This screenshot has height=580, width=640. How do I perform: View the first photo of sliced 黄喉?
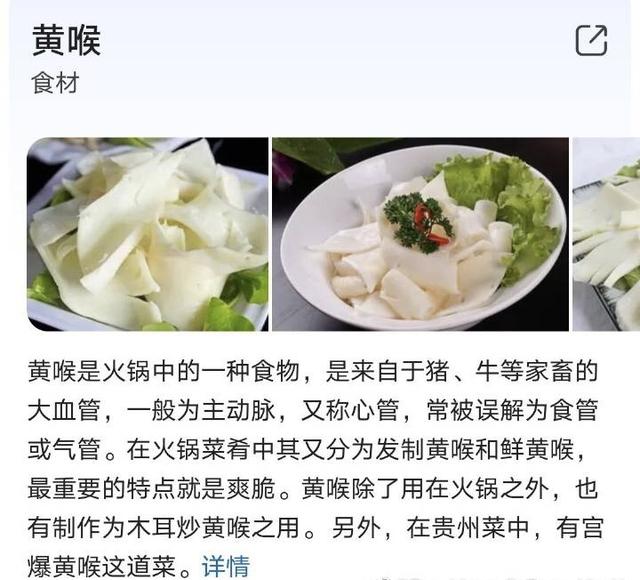pyautogui.click(x=147, y=235)
